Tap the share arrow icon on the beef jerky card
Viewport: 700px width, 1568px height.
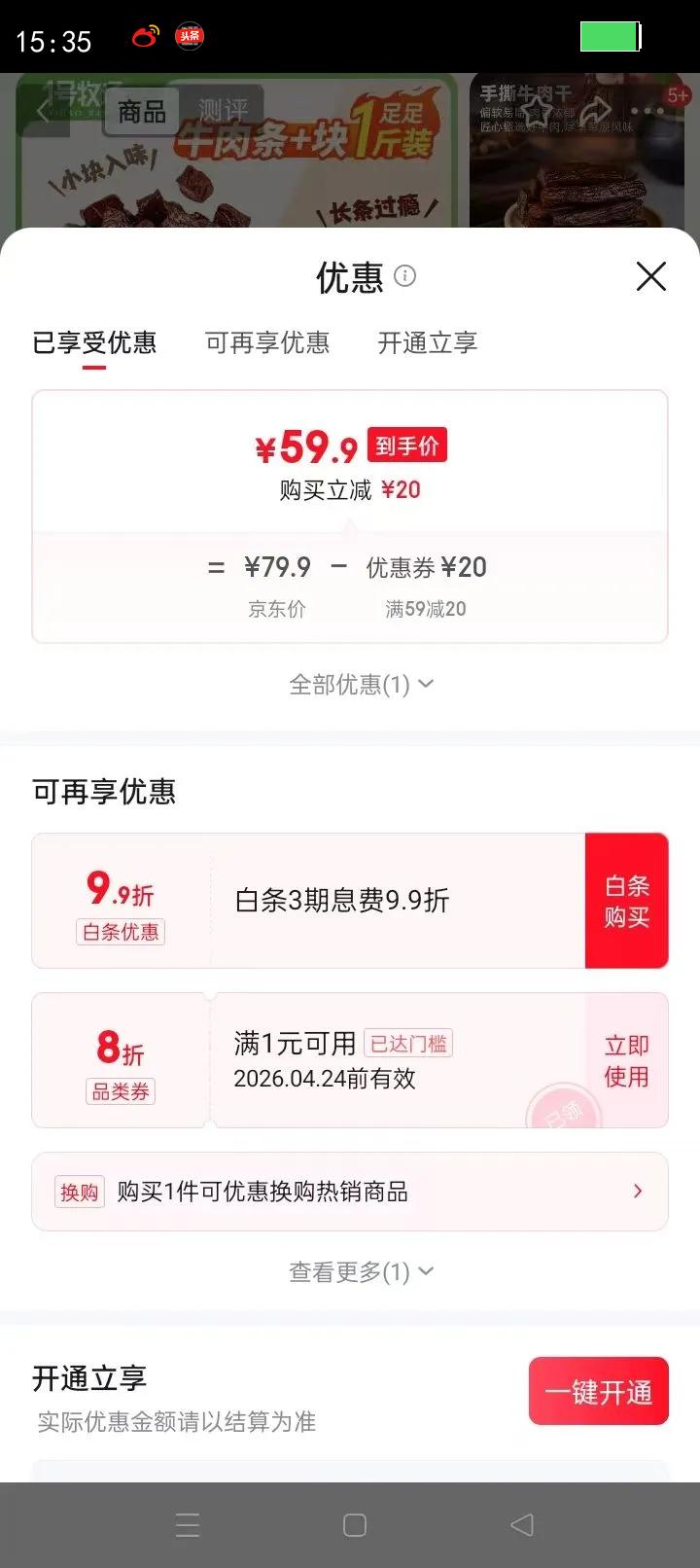click(595, 111)
